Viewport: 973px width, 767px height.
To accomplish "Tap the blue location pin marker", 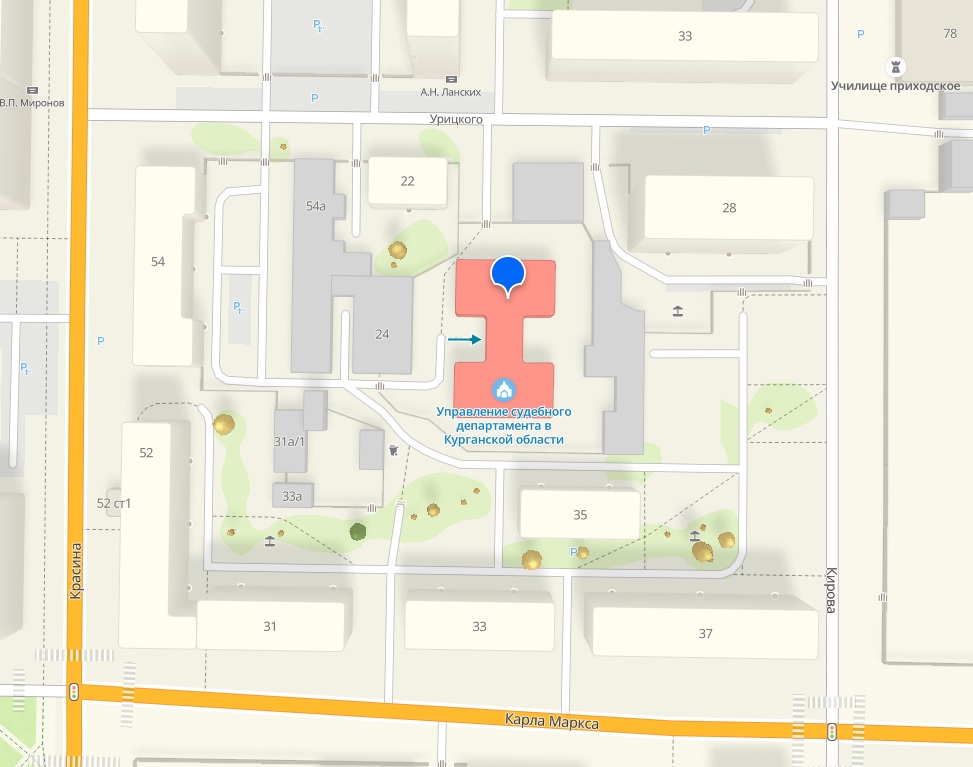I will [x=508, y=273].
